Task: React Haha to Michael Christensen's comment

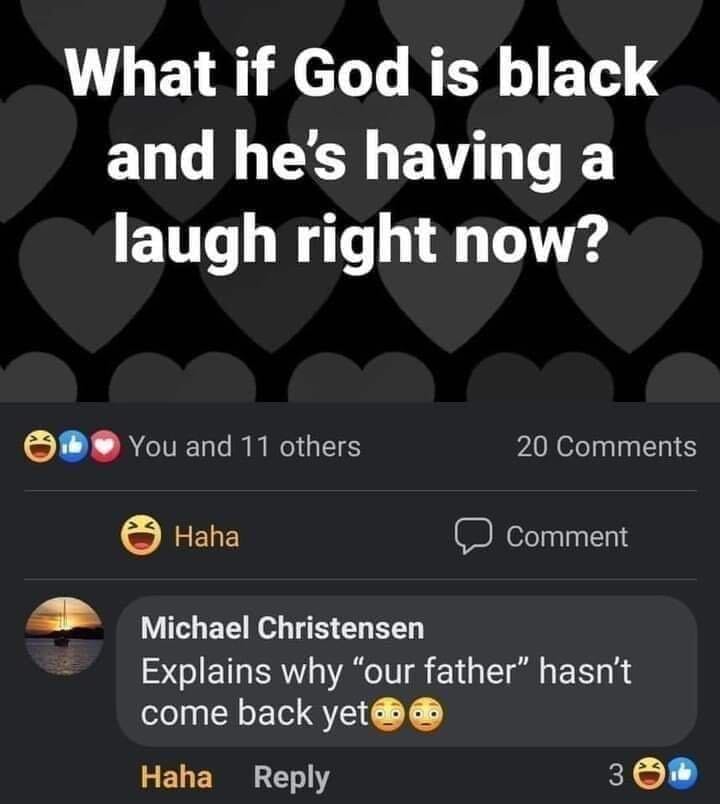Action: (x=176, y=776)
